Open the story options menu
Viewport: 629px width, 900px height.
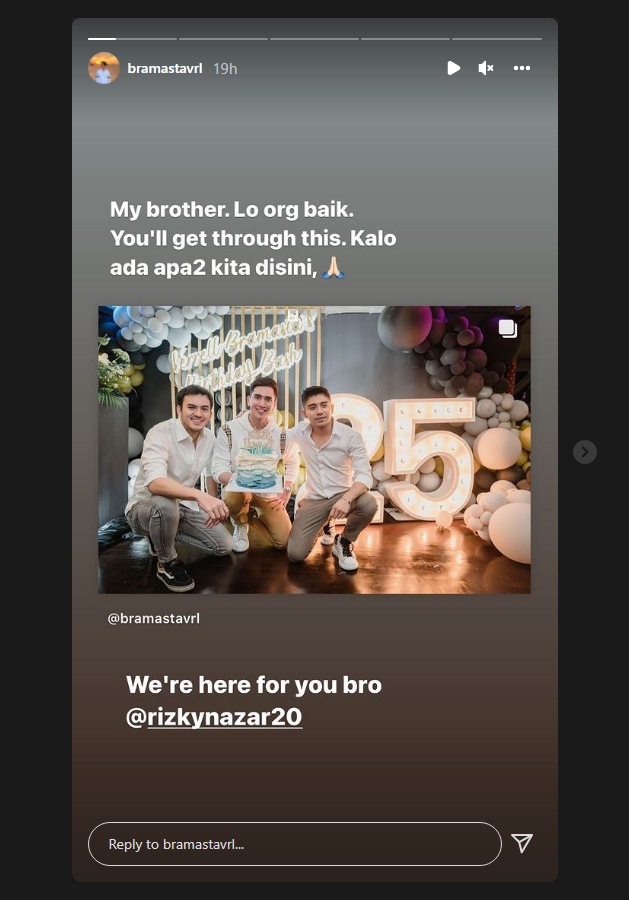pyautogui.click(x=522, y=68)
